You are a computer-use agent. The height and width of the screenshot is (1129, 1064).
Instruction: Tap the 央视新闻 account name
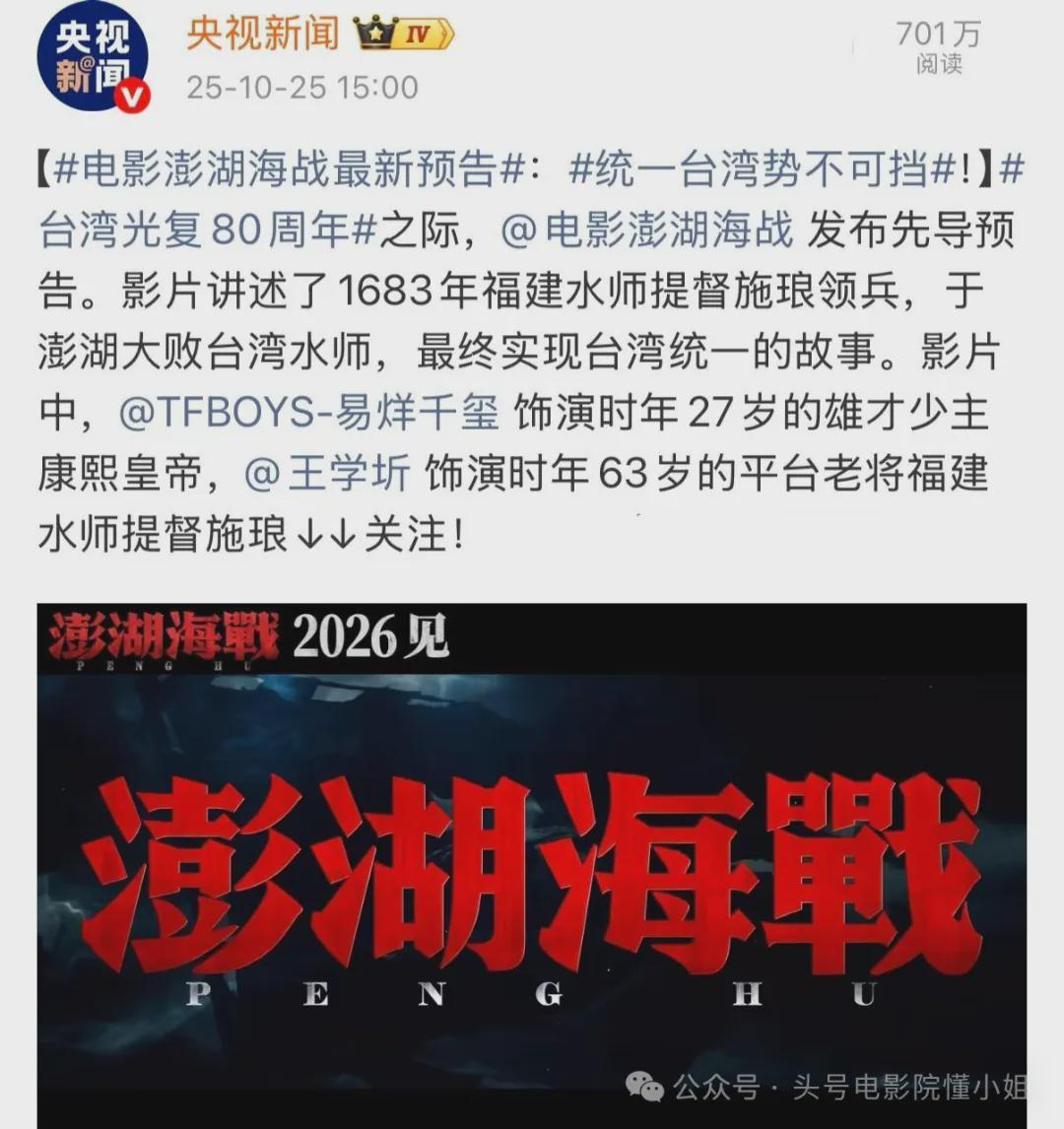262,35
